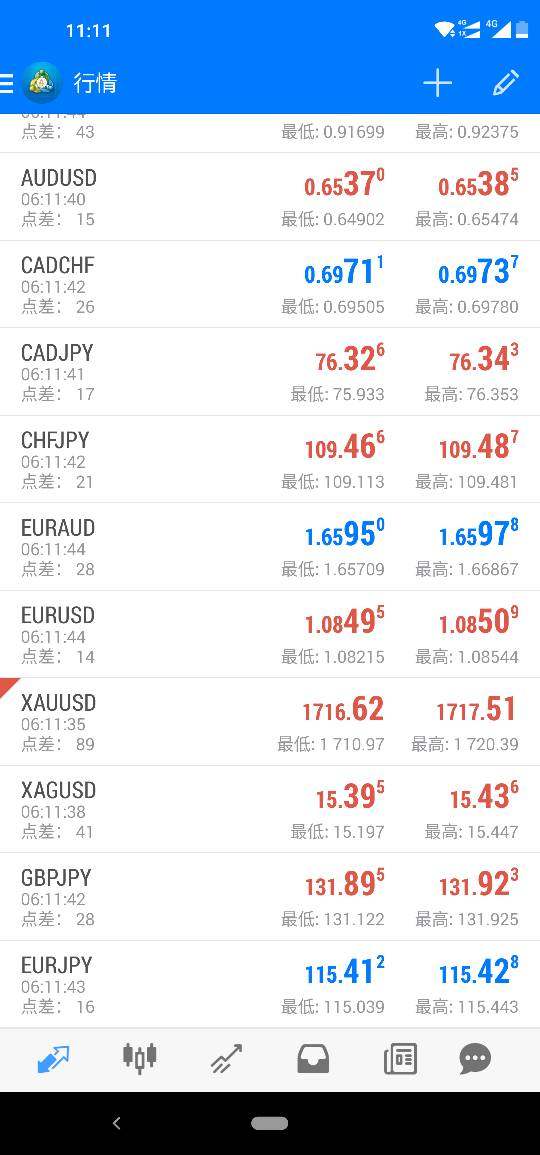Tap the CHFJPY quote row

point(270,460)
